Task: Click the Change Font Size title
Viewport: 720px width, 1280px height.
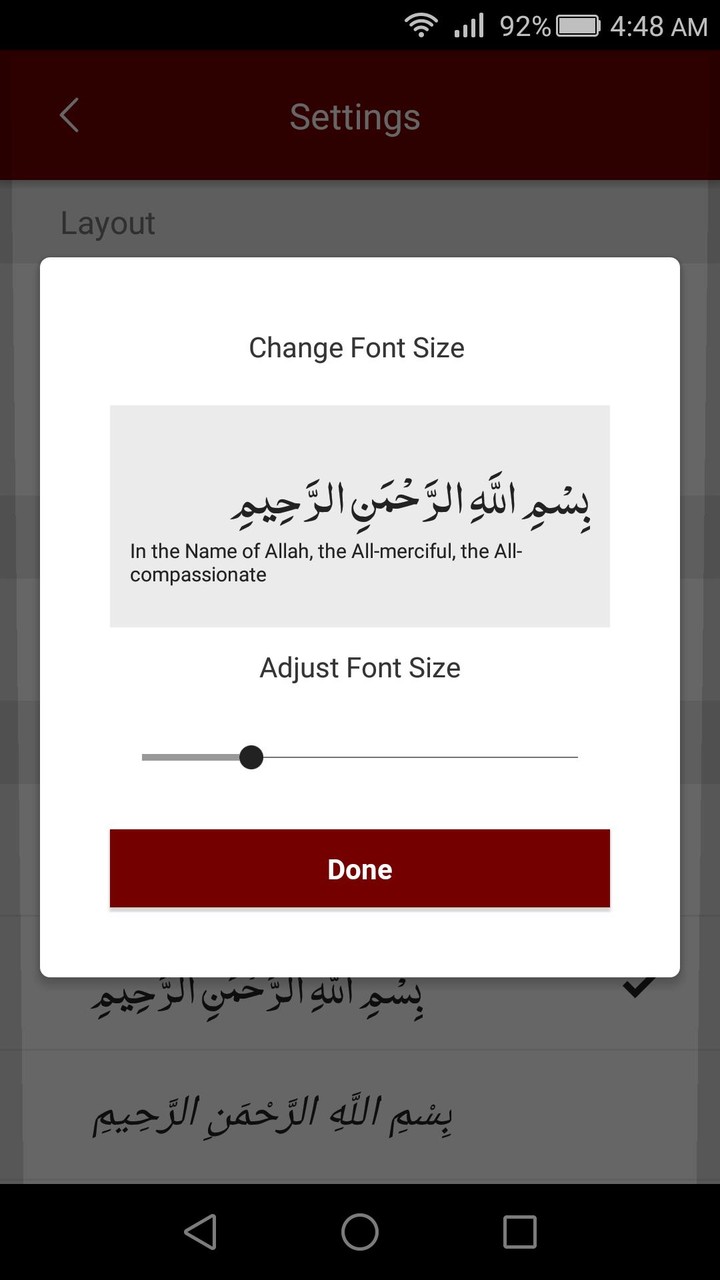Action: click(x=356, y=347)
